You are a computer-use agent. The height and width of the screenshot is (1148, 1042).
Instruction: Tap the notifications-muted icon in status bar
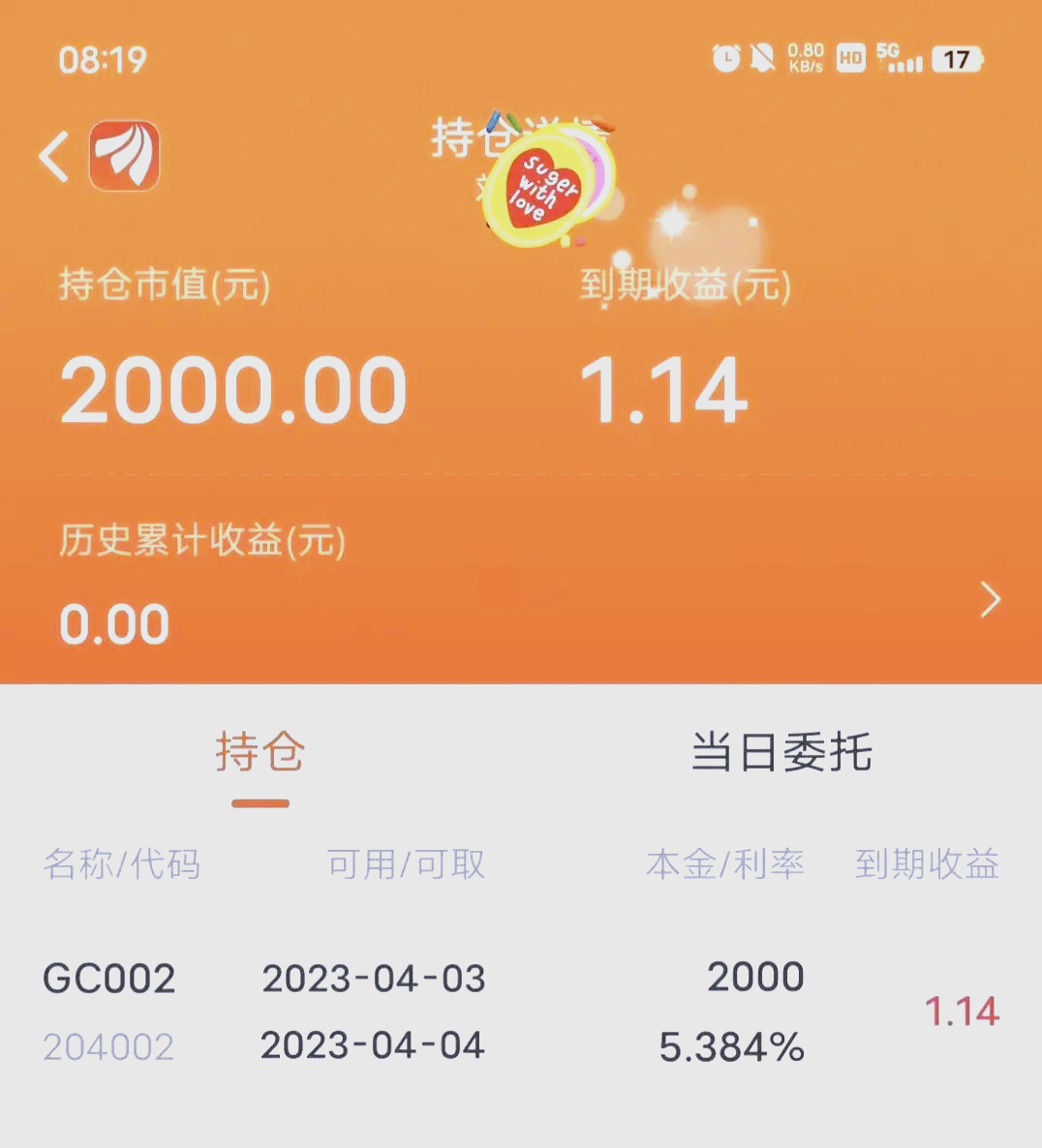pyautogui.click(x=764, y=58)
